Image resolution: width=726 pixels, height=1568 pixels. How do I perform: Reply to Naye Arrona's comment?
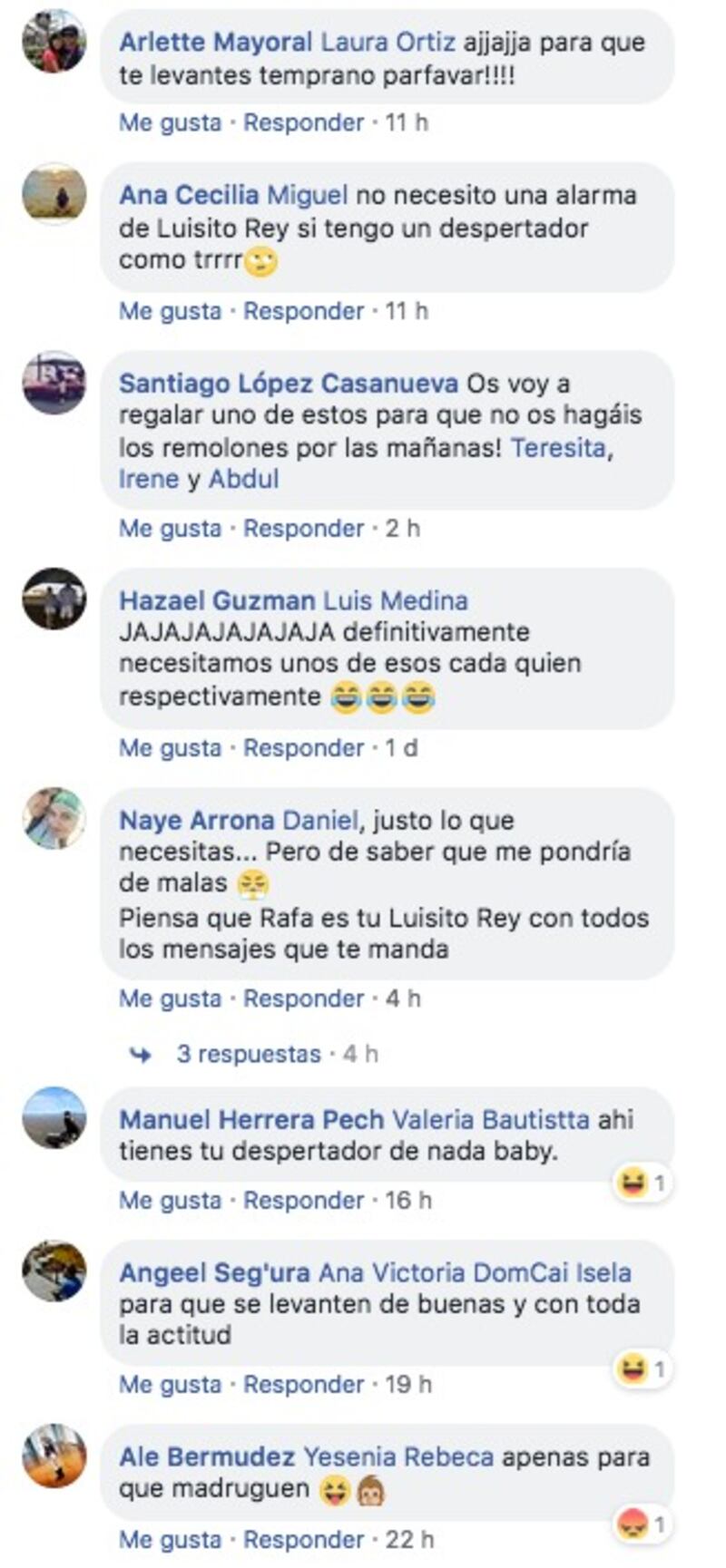tap(303, 998)
